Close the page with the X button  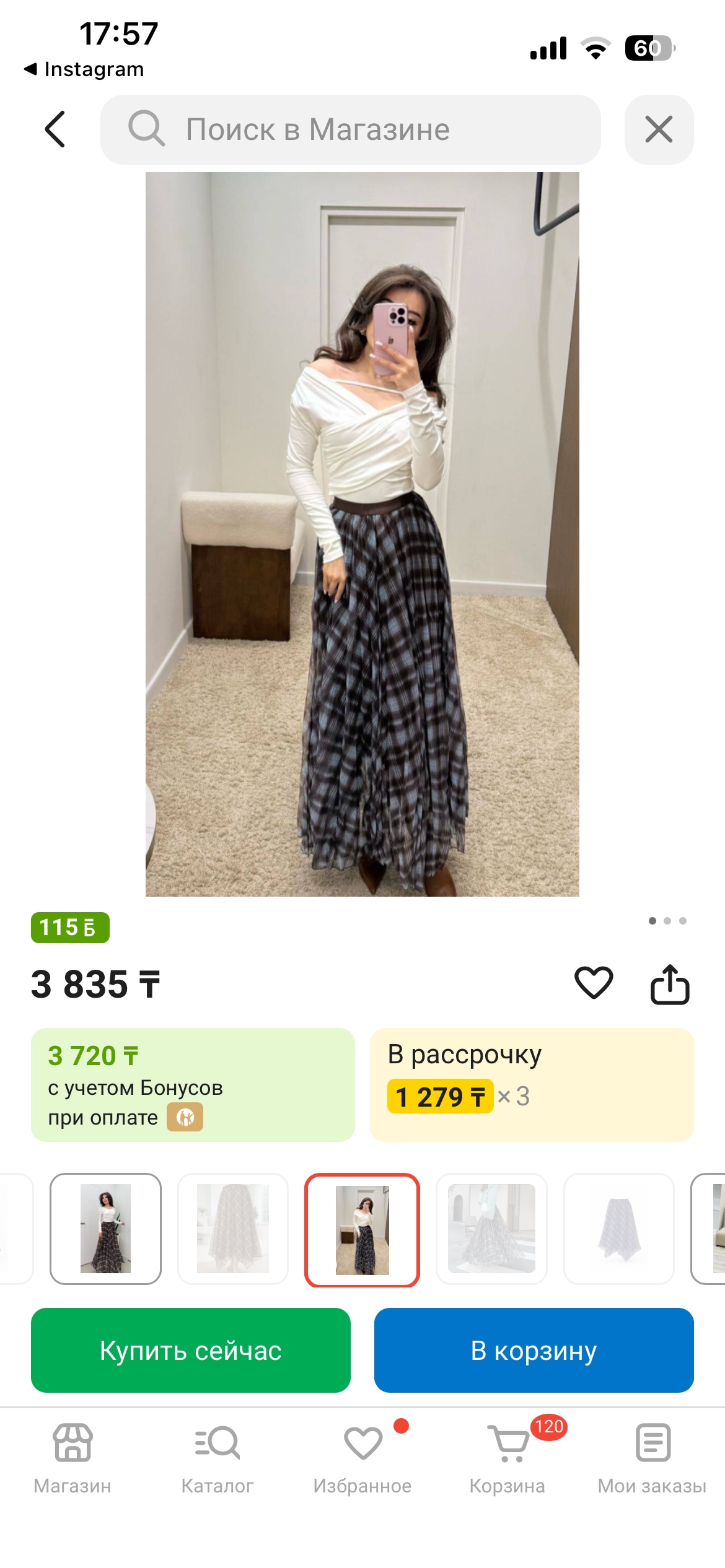[x=659, y=129]
